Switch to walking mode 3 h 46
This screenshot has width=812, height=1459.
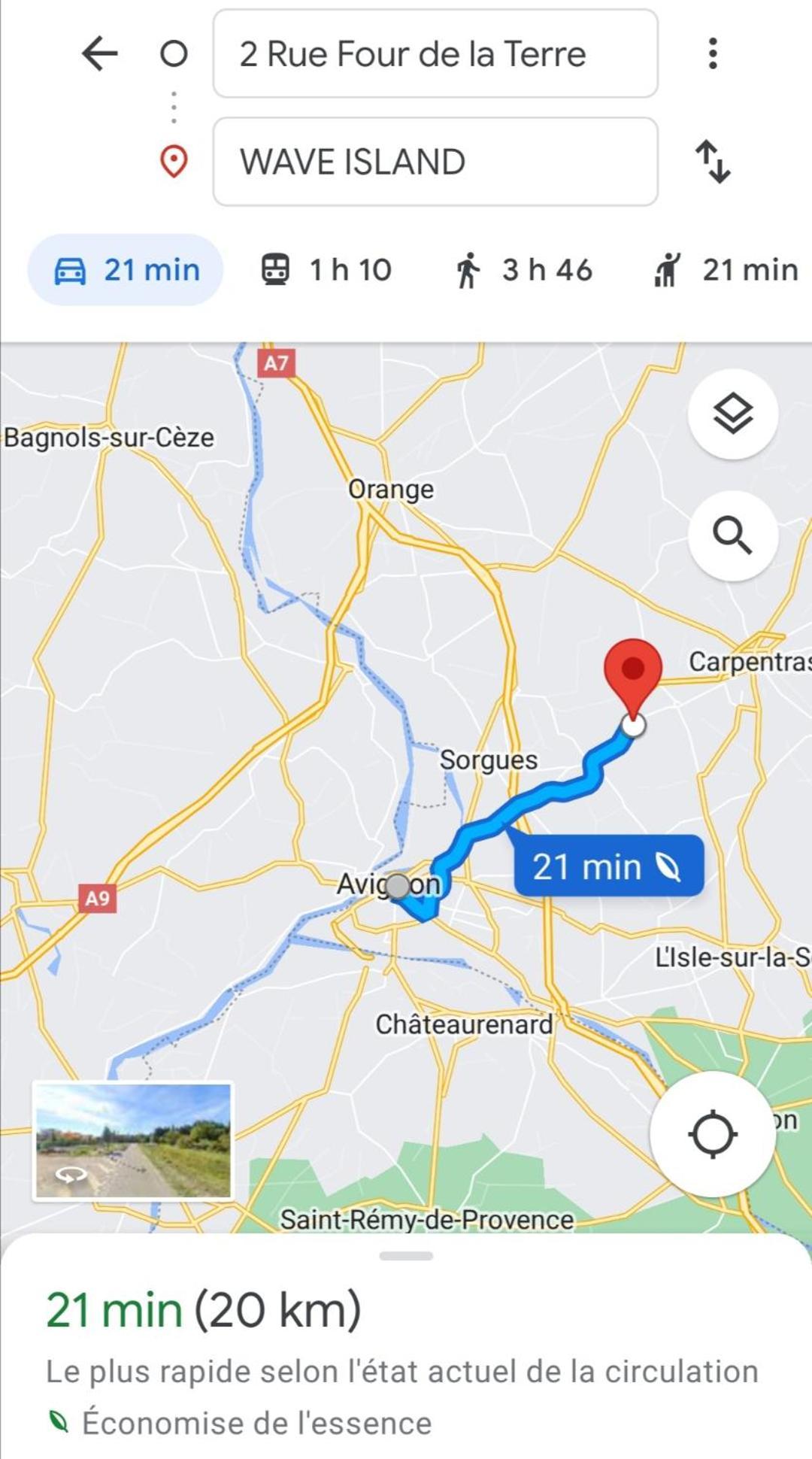point(523,270)
